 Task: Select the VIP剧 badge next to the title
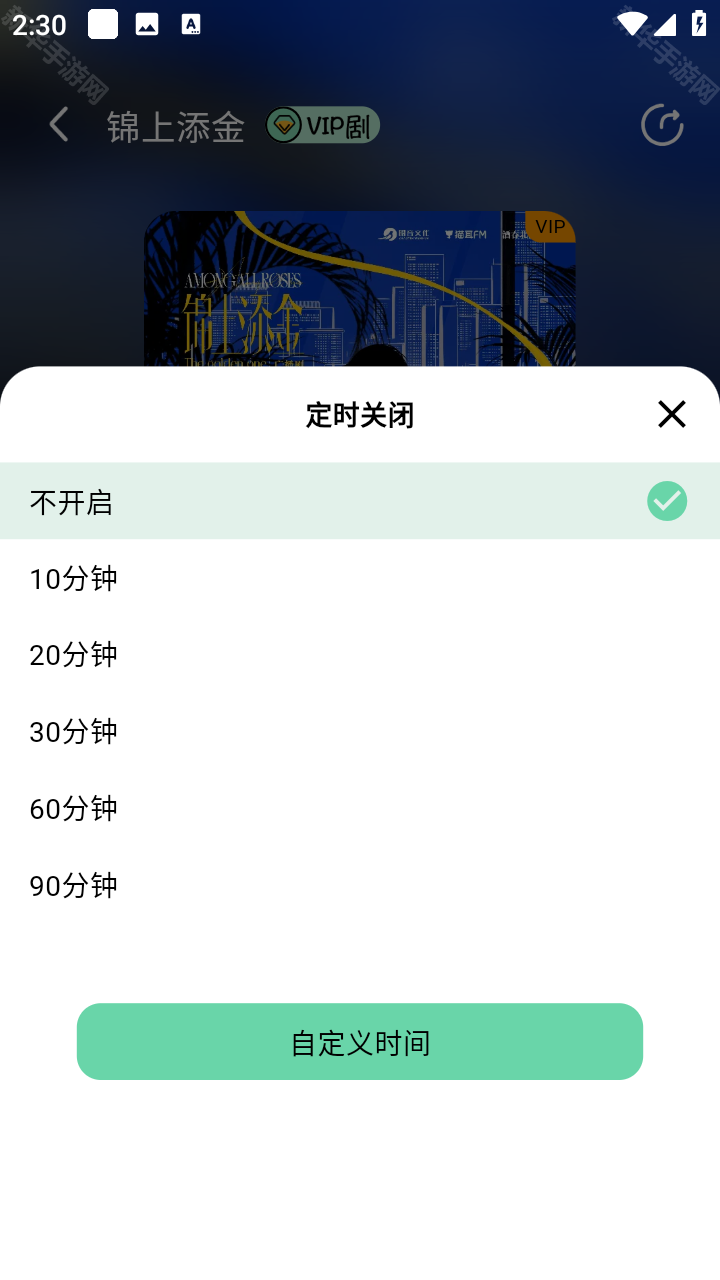pos(321,126)
